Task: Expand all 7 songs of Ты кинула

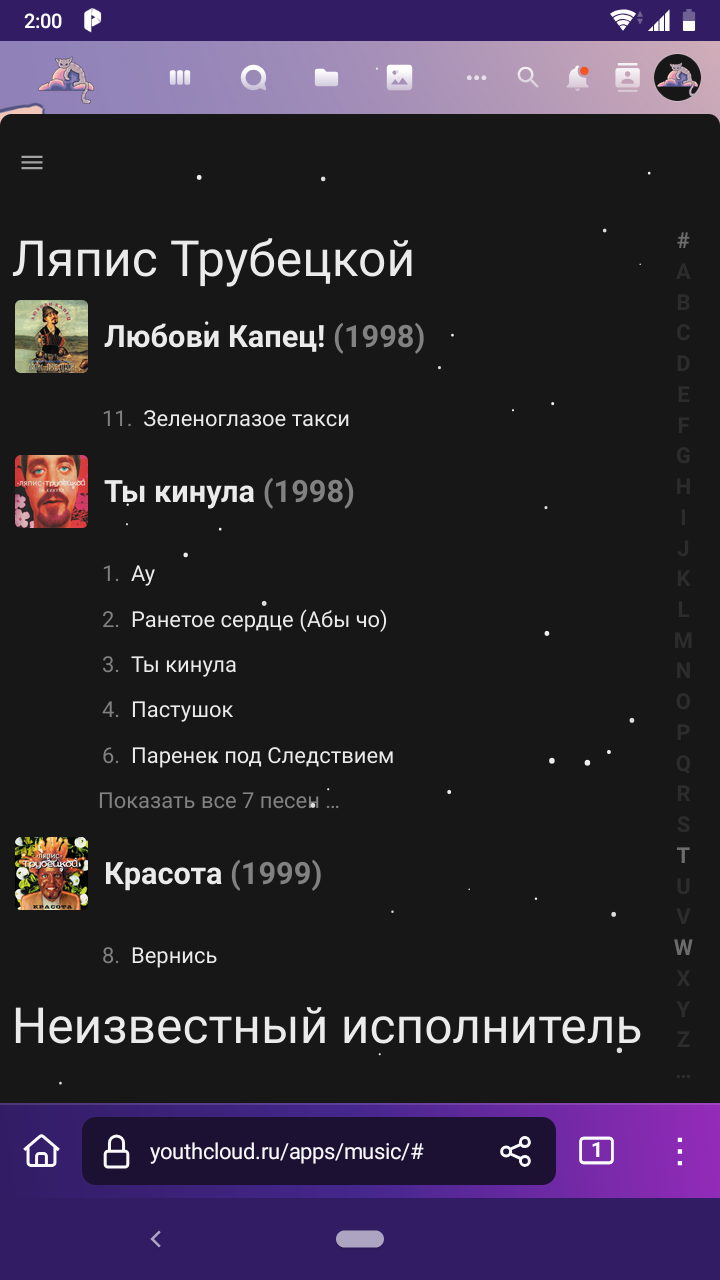Action: [x=218, y=801]
